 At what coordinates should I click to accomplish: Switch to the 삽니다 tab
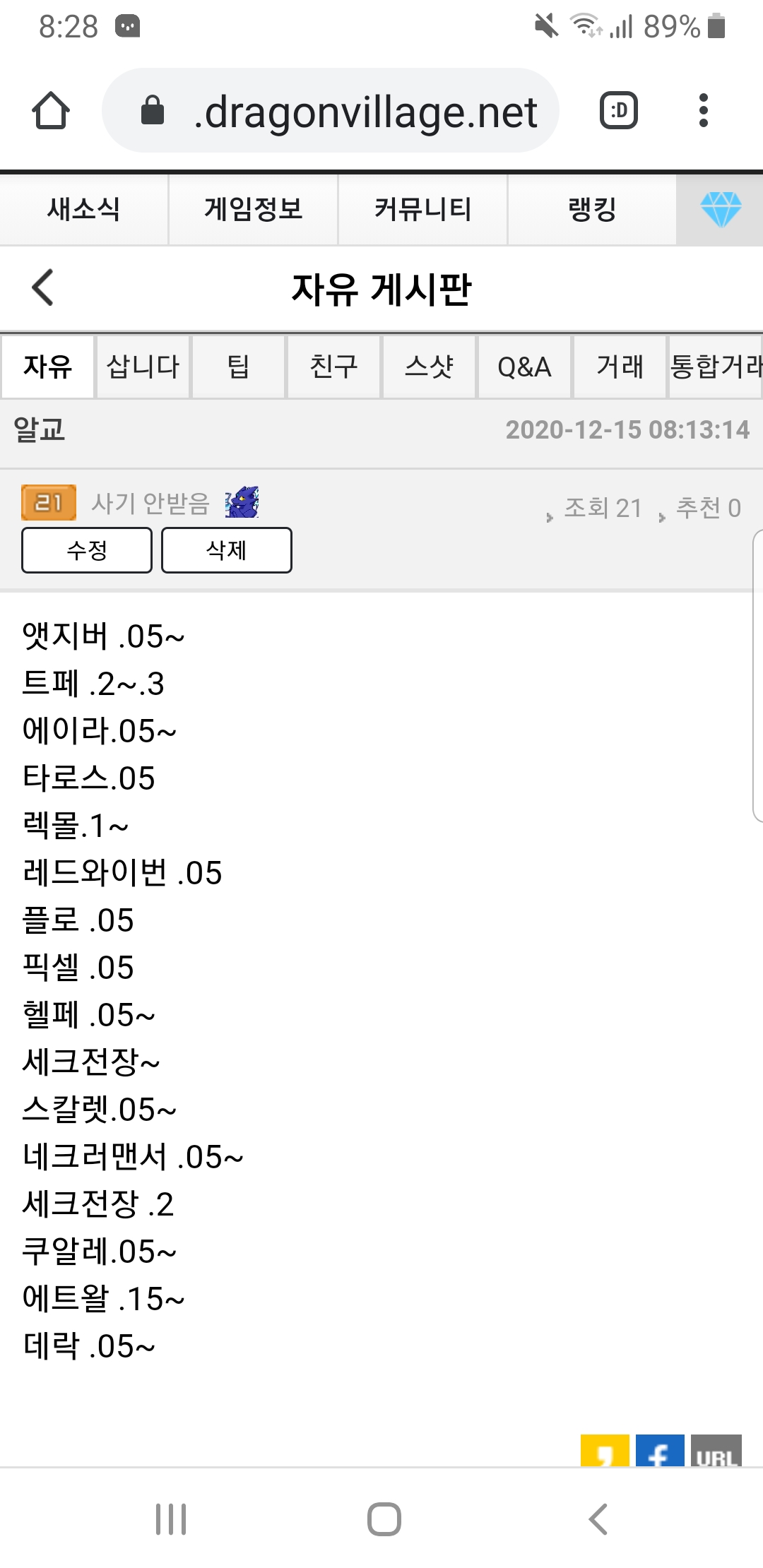tap(143, 367)
